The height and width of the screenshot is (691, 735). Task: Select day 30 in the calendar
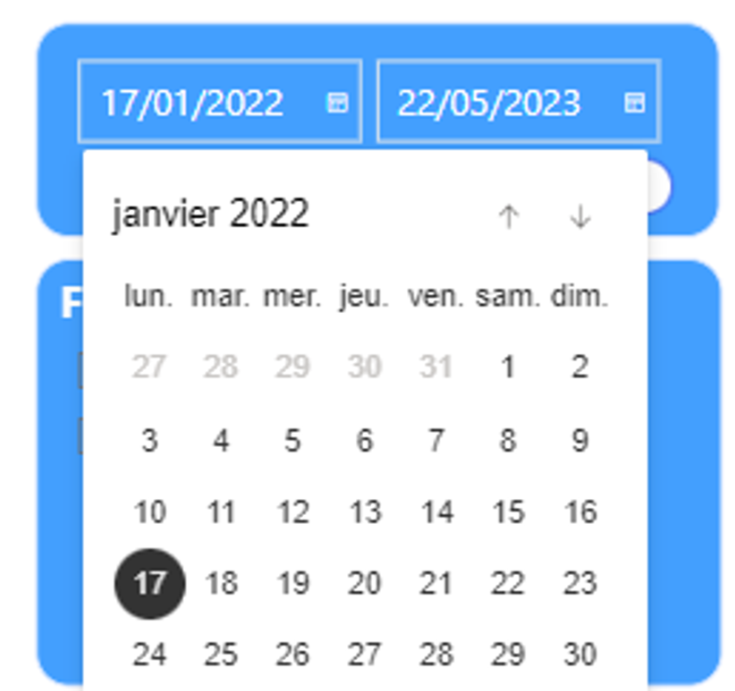point(580,655)
